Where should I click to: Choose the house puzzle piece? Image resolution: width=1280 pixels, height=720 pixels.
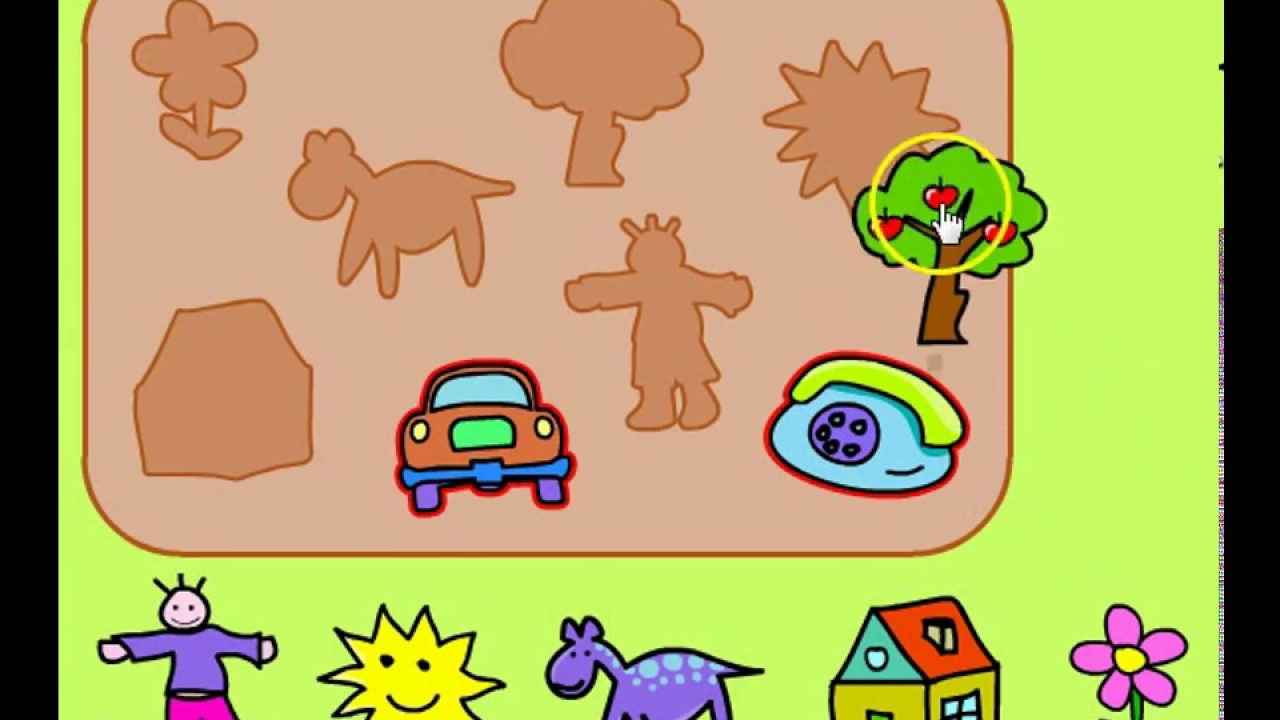tap(915, 665)
